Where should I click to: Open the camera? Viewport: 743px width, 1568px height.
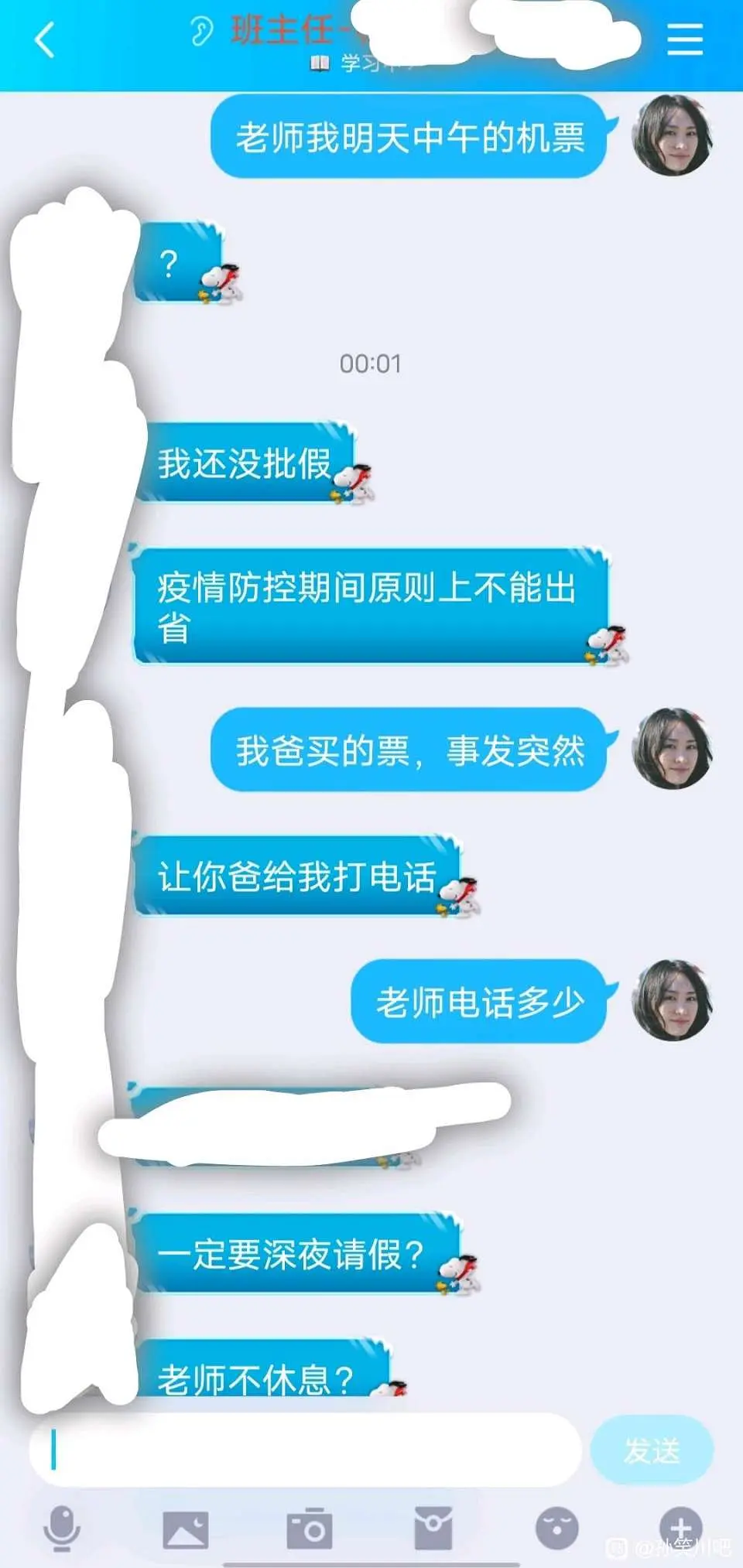[x=310, y=1529]
